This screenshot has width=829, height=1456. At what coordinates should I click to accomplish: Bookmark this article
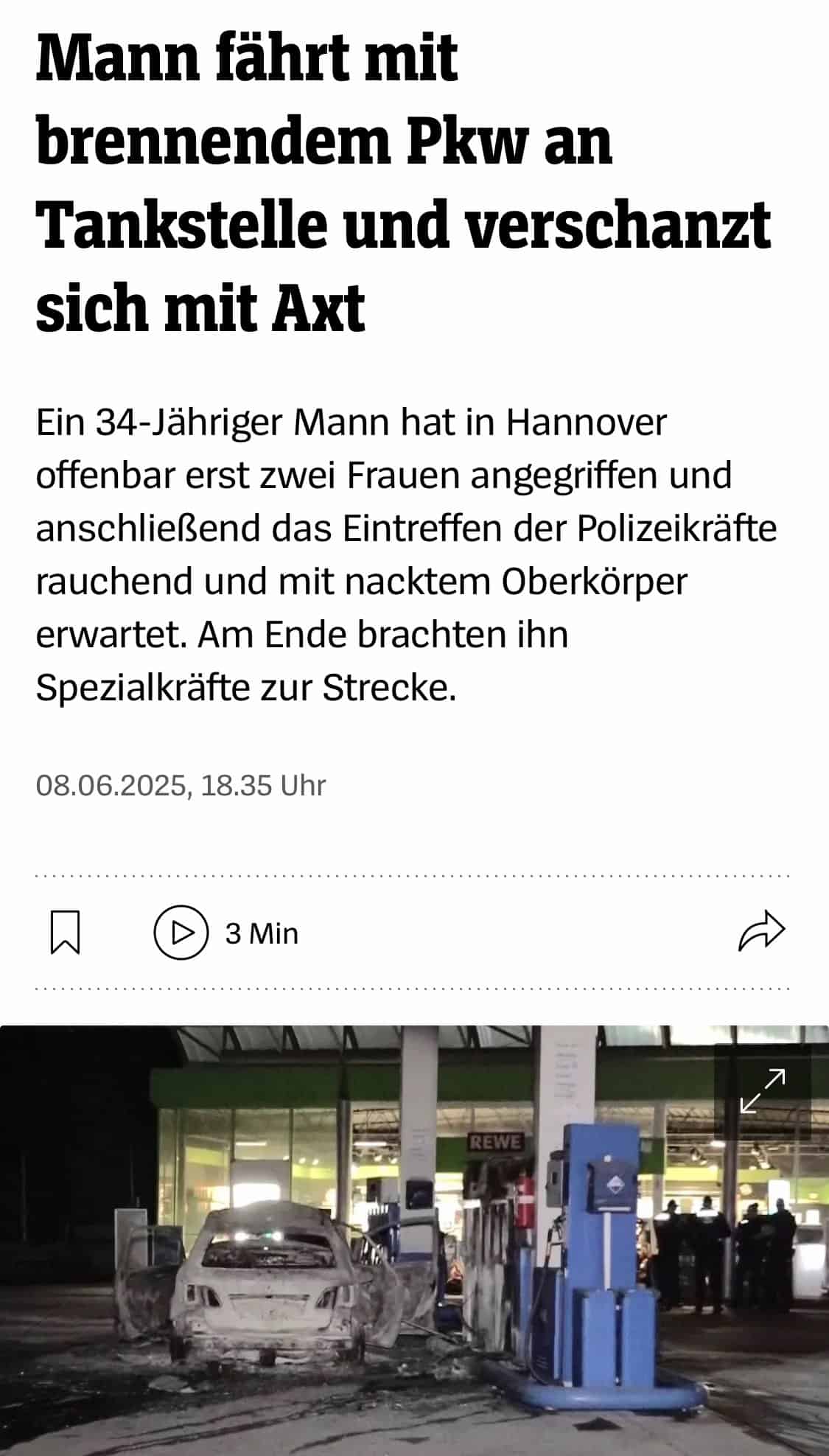click(65, 933)
